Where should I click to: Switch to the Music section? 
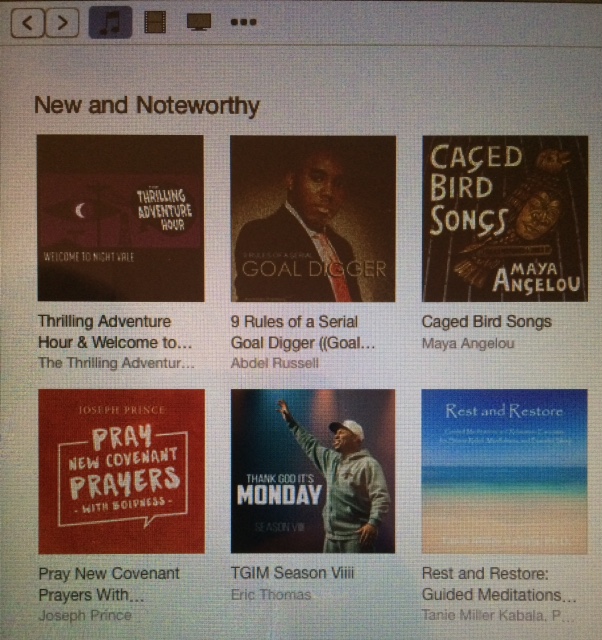pyautogui.click(x=110, y=22)
